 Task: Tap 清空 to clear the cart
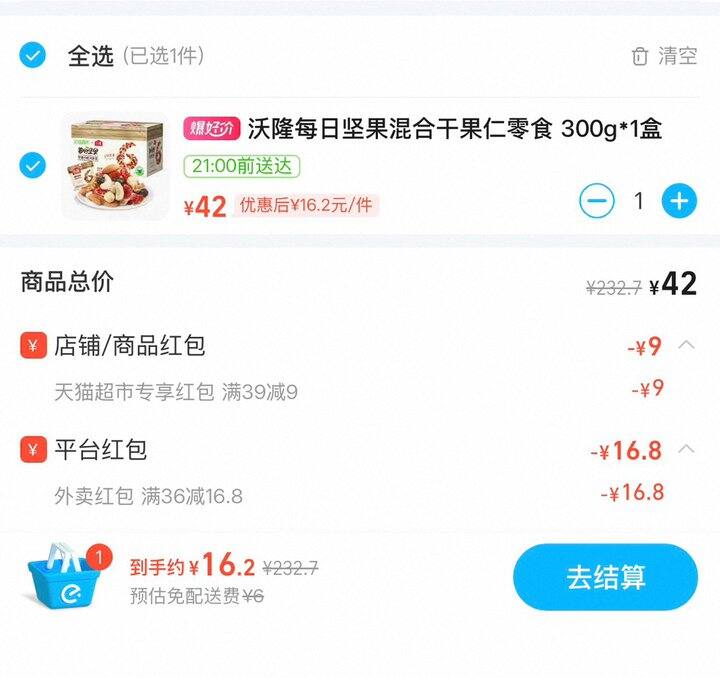coord(664,56)
